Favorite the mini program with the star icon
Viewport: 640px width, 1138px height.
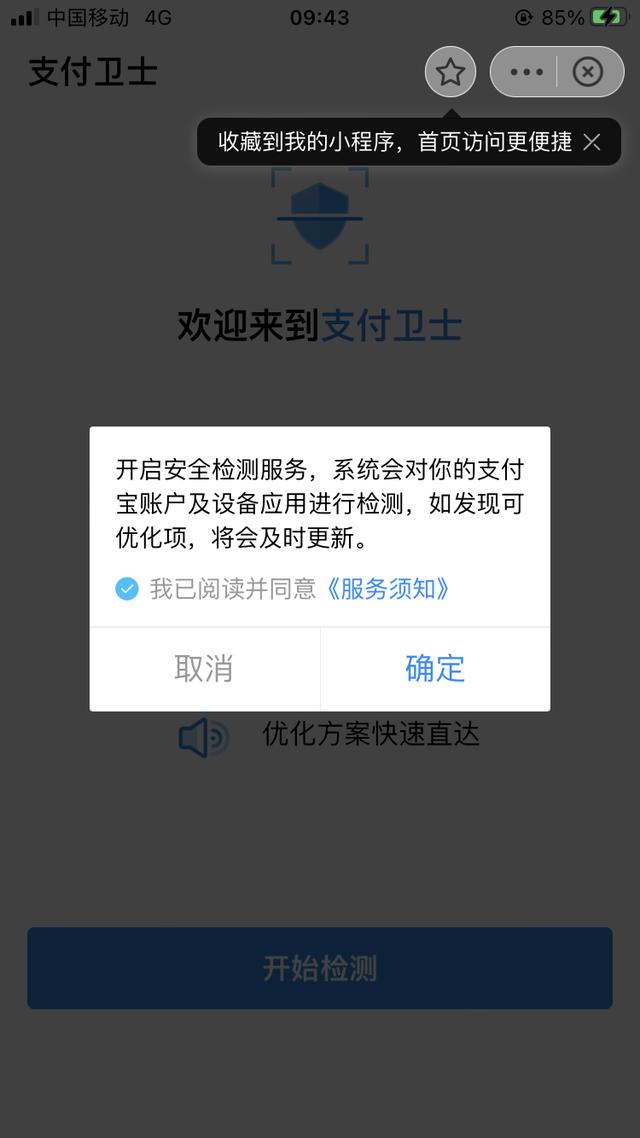click(x=450, y=72)
